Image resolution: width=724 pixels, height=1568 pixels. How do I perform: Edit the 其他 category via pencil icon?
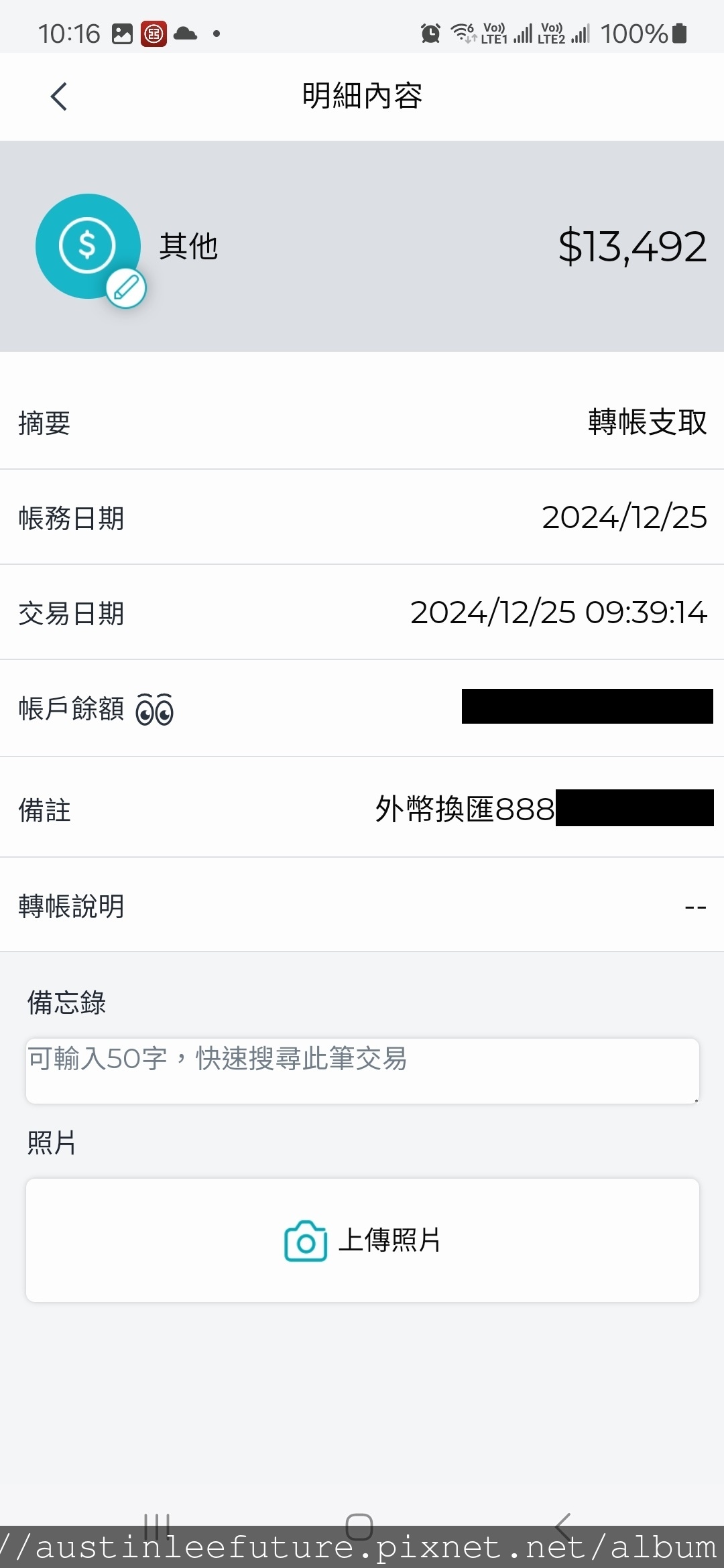[x=126, y=288]
